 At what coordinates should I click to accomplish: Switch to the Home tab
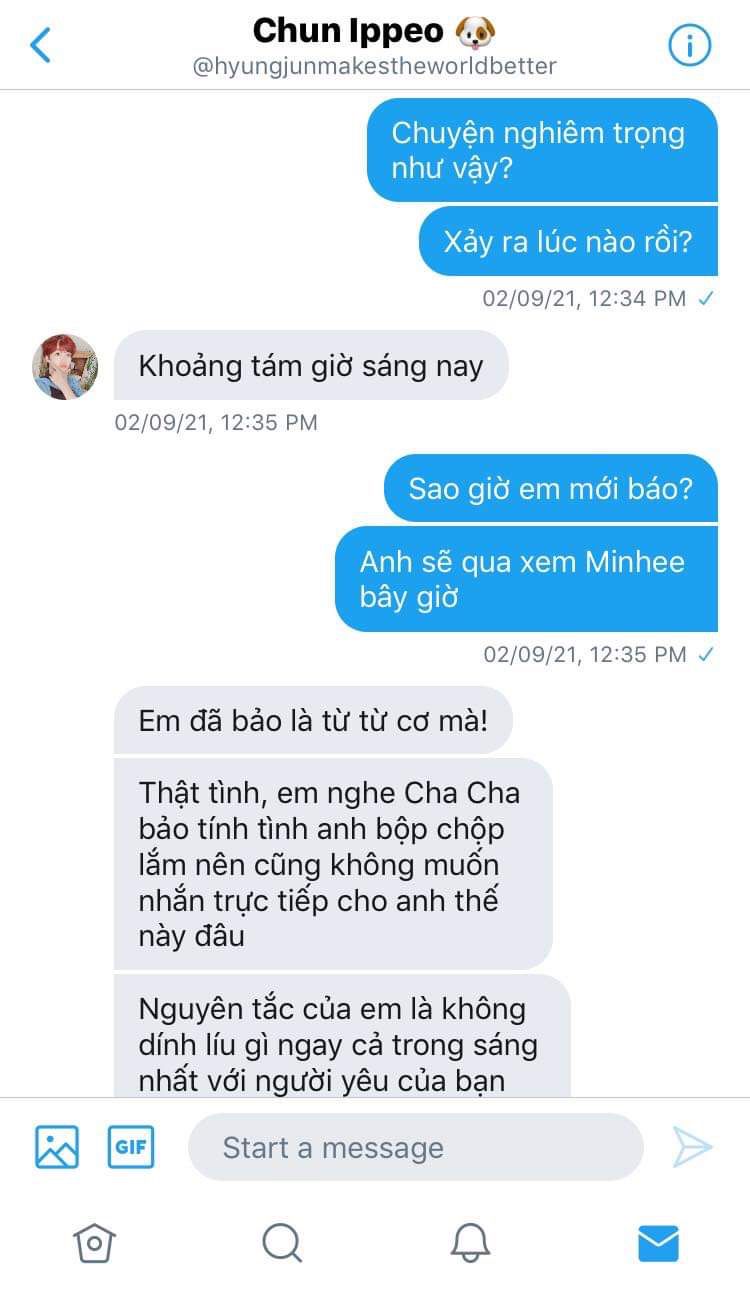pos(94,1243)
